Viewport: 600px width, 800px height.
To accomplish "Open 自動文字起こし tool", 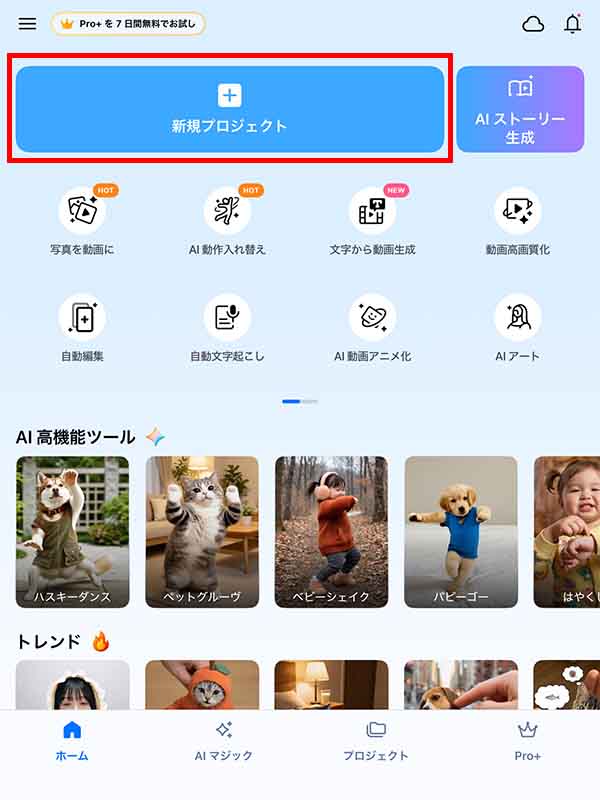I will point(228,328).
